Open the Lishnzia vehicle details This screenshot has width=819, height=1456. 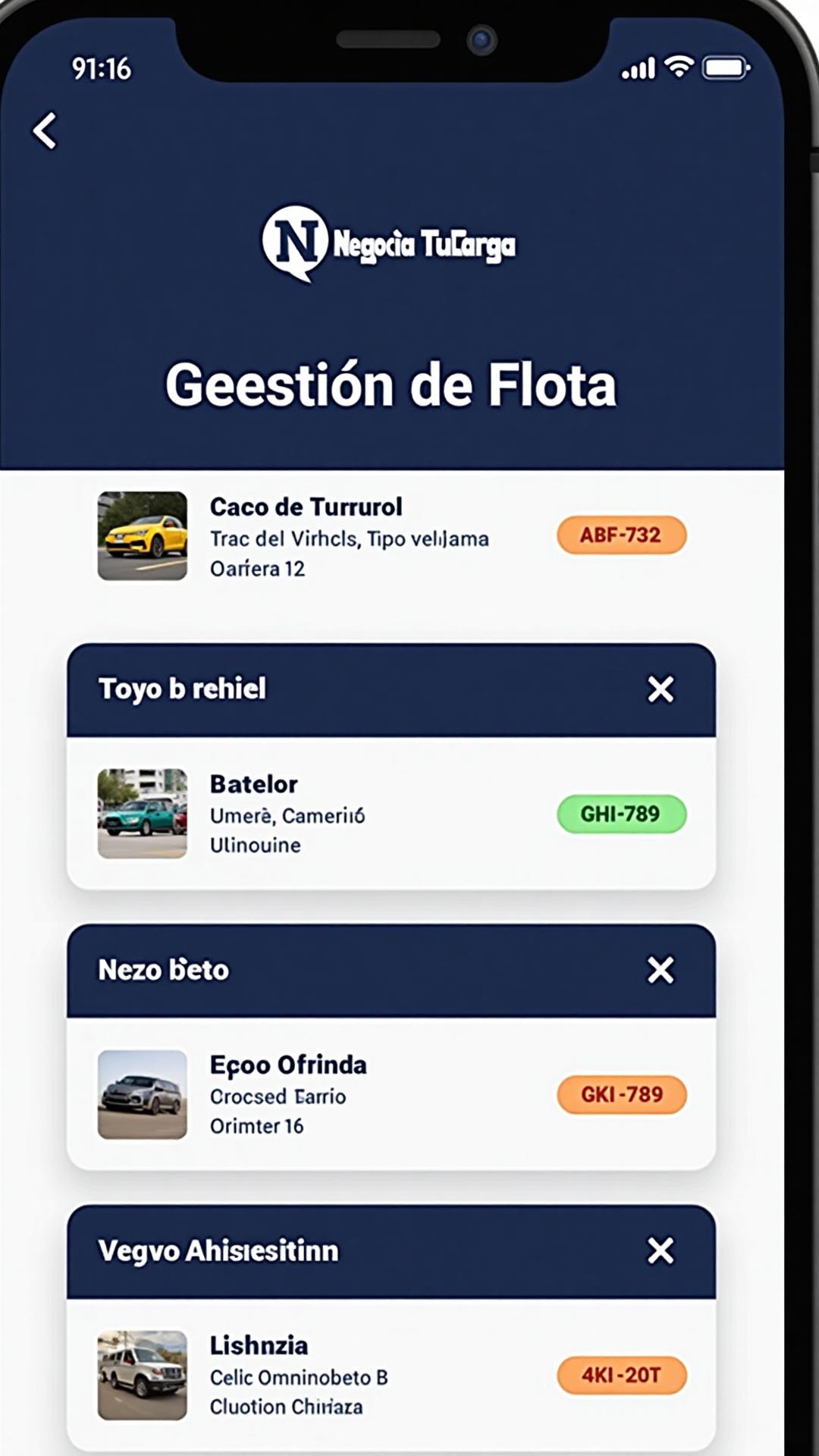(259, 1345)
